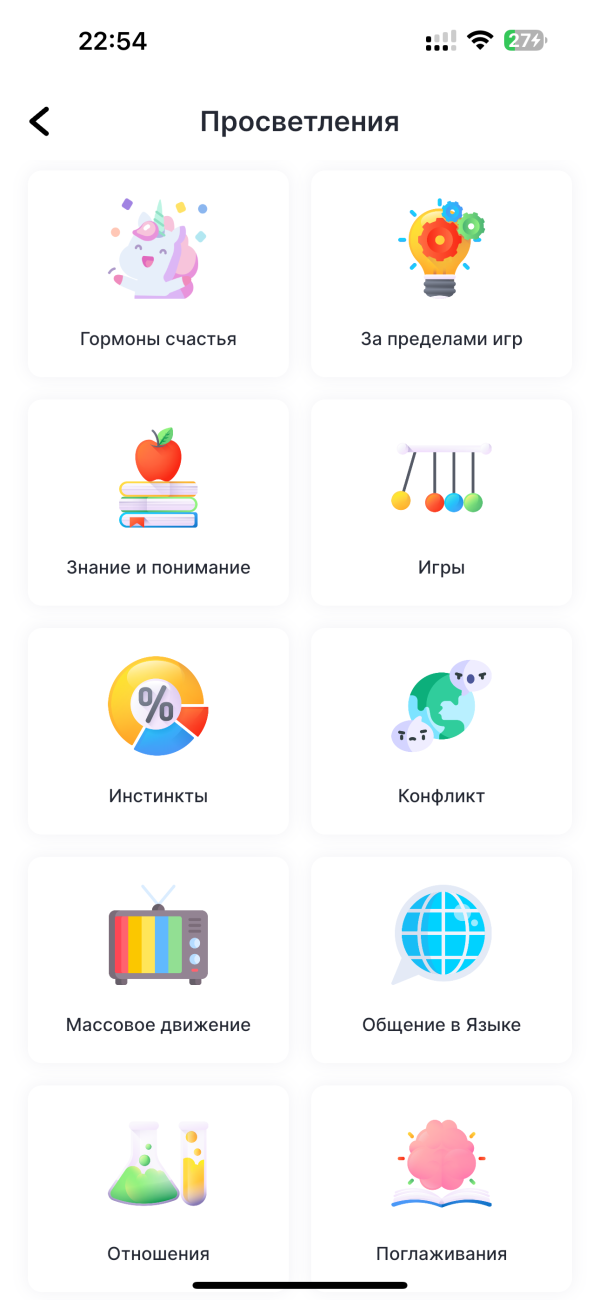Select the Массовое движение card
Viewport: 600px width, 1300px height.
158,959
